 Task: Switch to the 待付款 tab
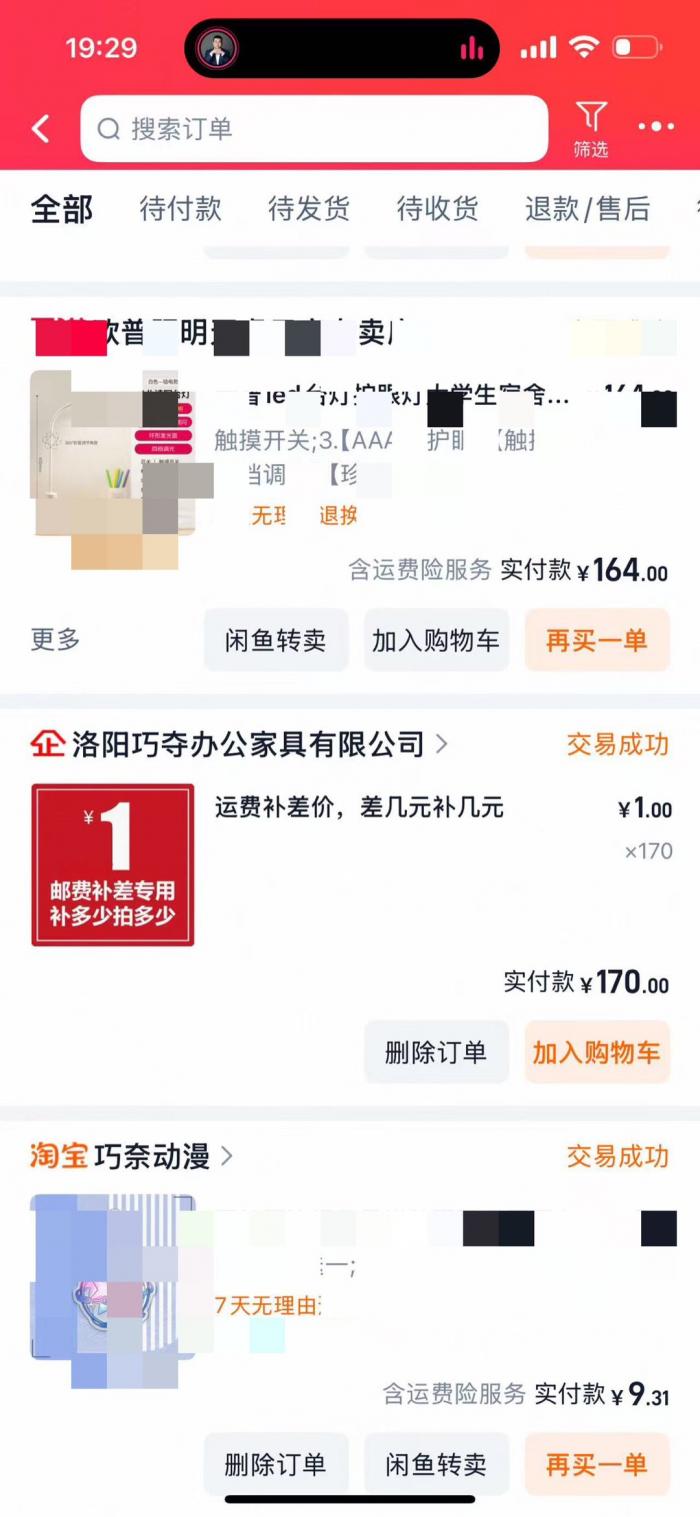coord(180,209)
